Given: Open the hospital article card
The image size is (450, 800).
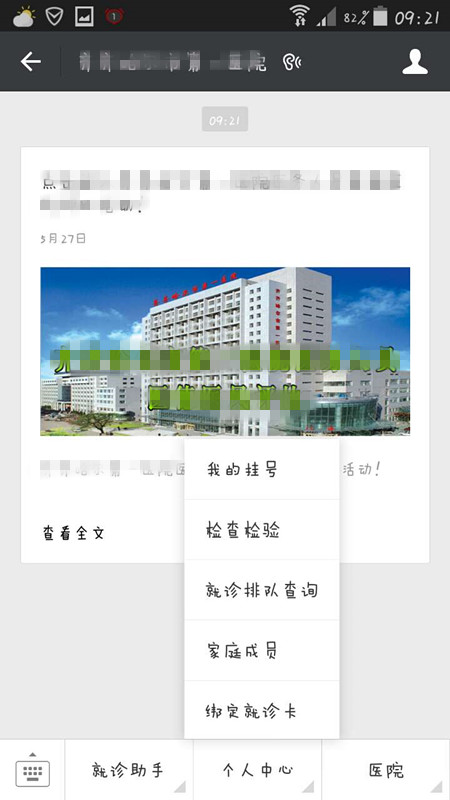Looking at the screenshot, I should click(x=225, y=355).
